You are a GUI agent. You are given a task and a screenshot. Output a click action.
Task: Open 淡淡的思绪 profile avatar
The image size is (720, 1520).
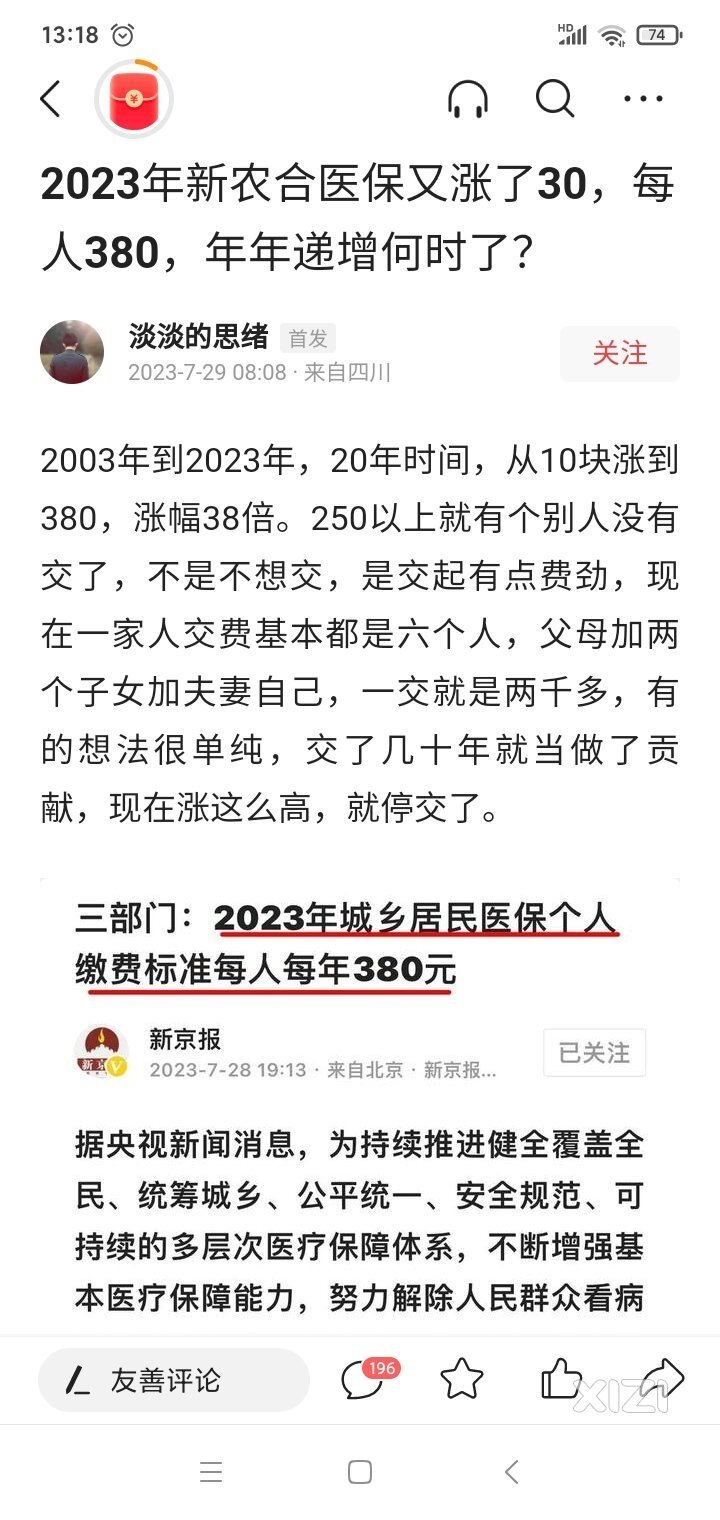pos(72,352)
